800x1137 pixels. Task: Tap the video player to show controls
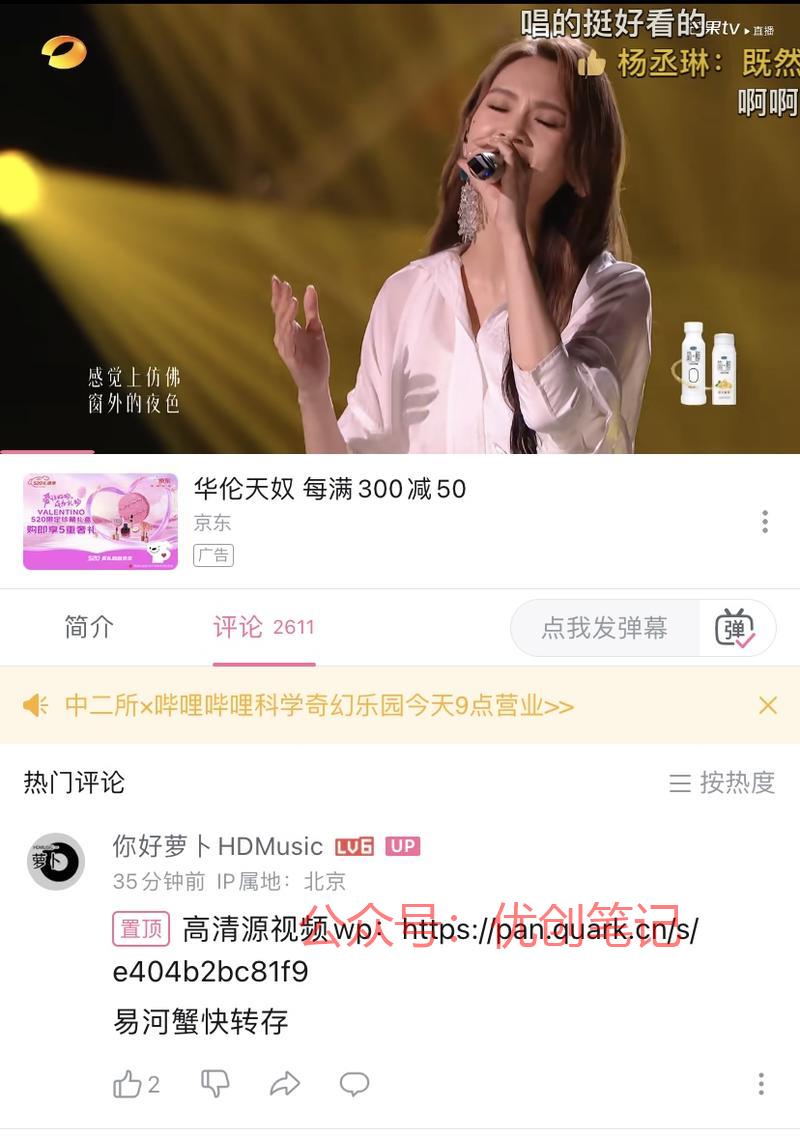tap(400, 227)
